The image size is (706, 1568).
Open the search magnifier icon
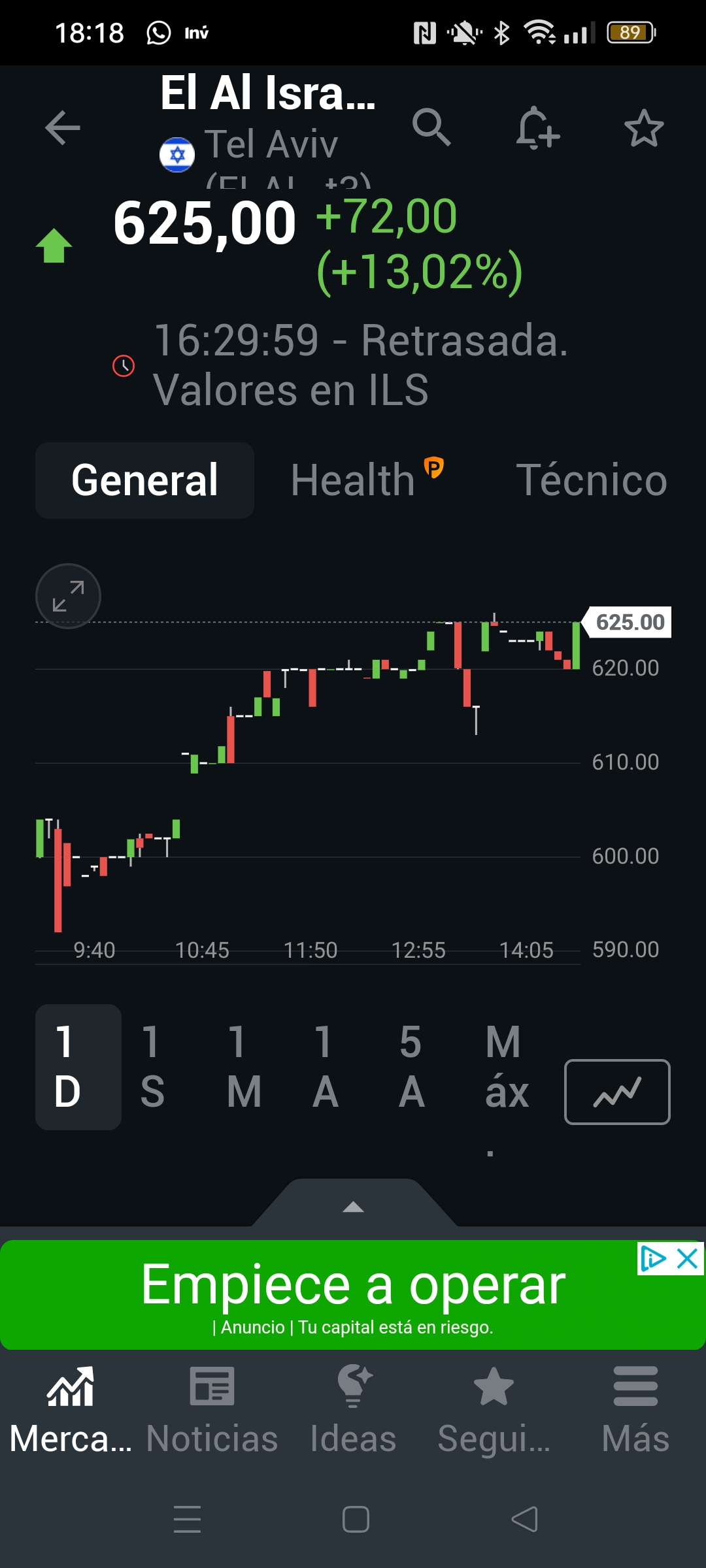pos(431,127)
